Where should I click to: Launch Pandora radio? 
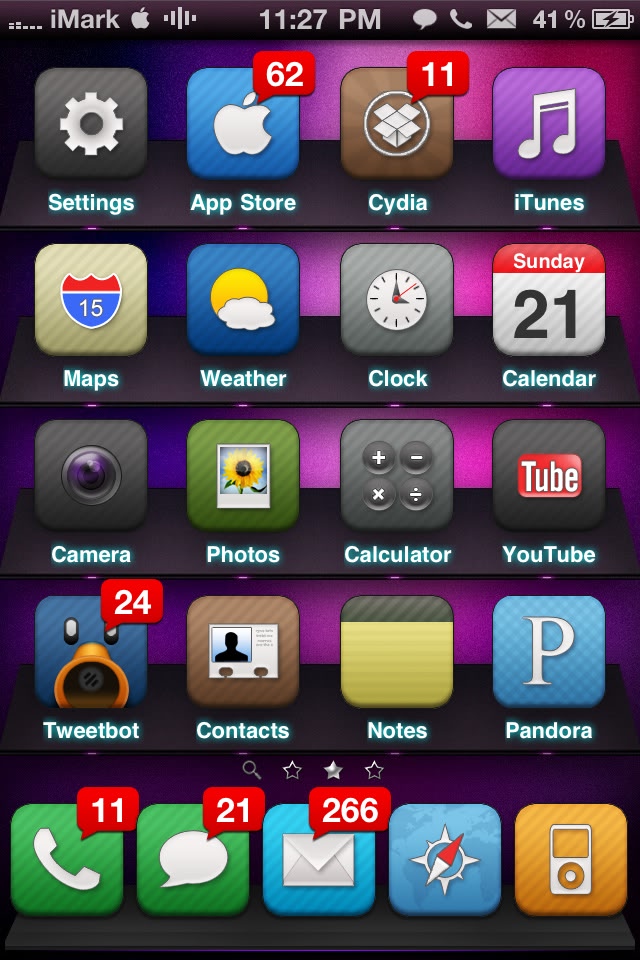549,652
